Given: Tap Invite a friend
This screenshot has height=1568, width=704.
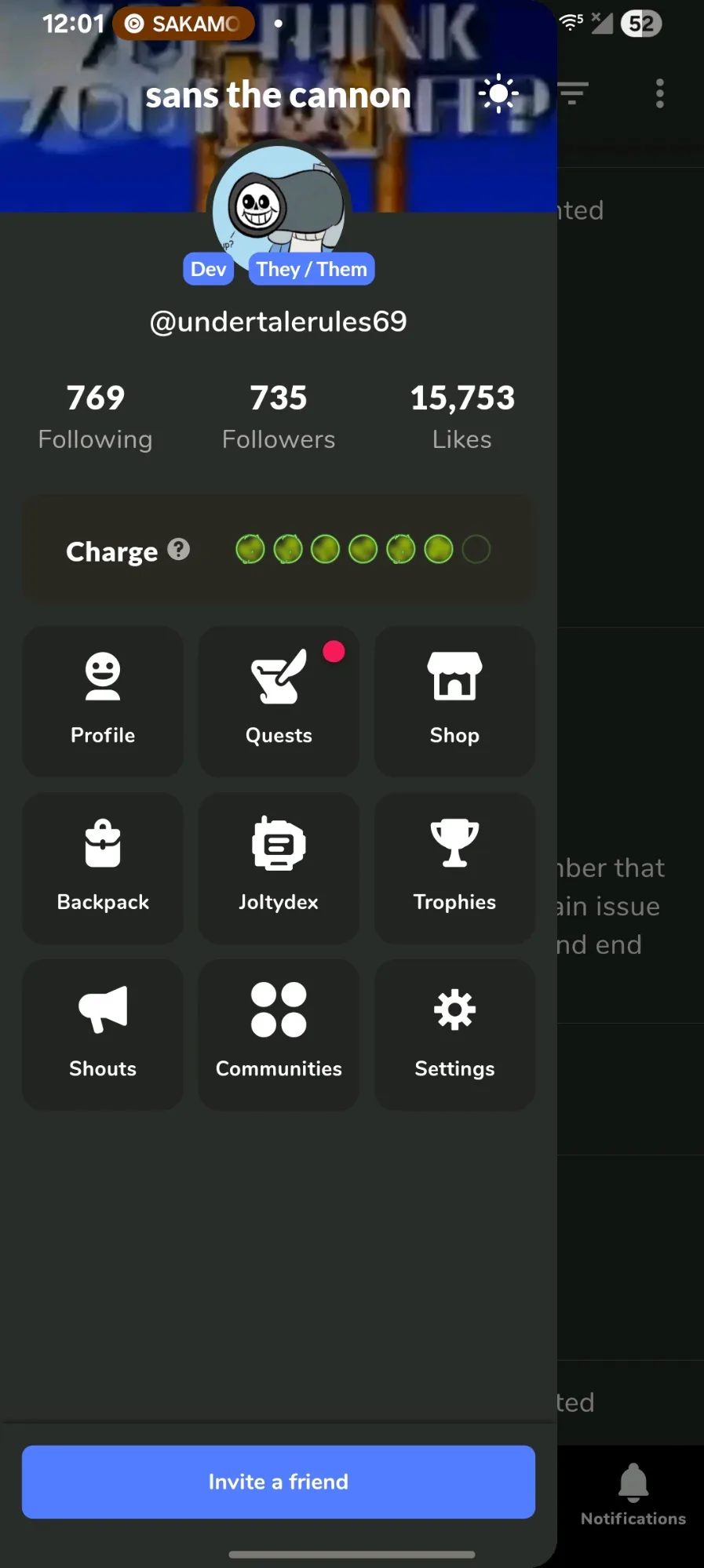Looking at the screenshot, I should (279, 1482).
